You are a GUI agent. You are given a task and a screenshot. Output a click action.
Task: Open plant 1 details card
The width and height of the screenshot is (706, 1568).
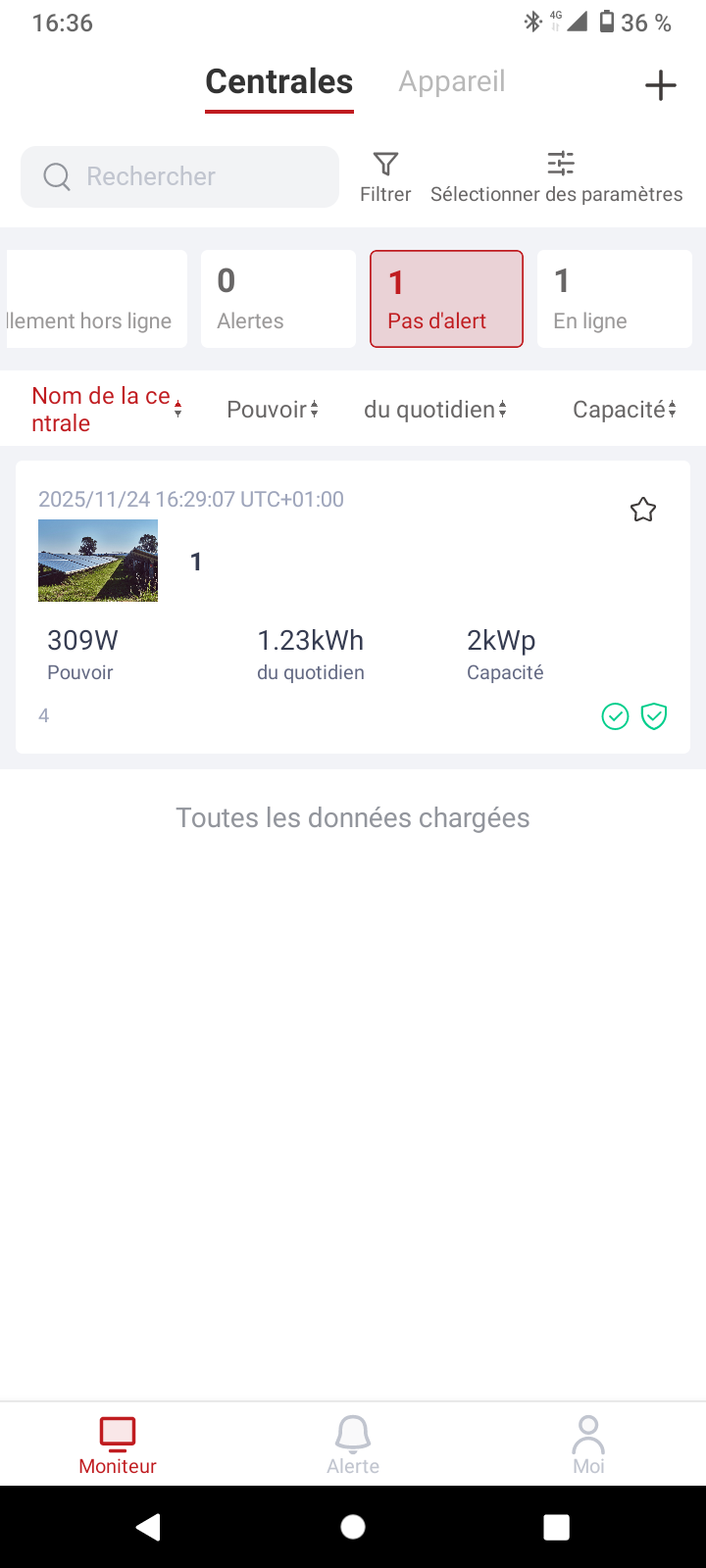click(353, 608)
